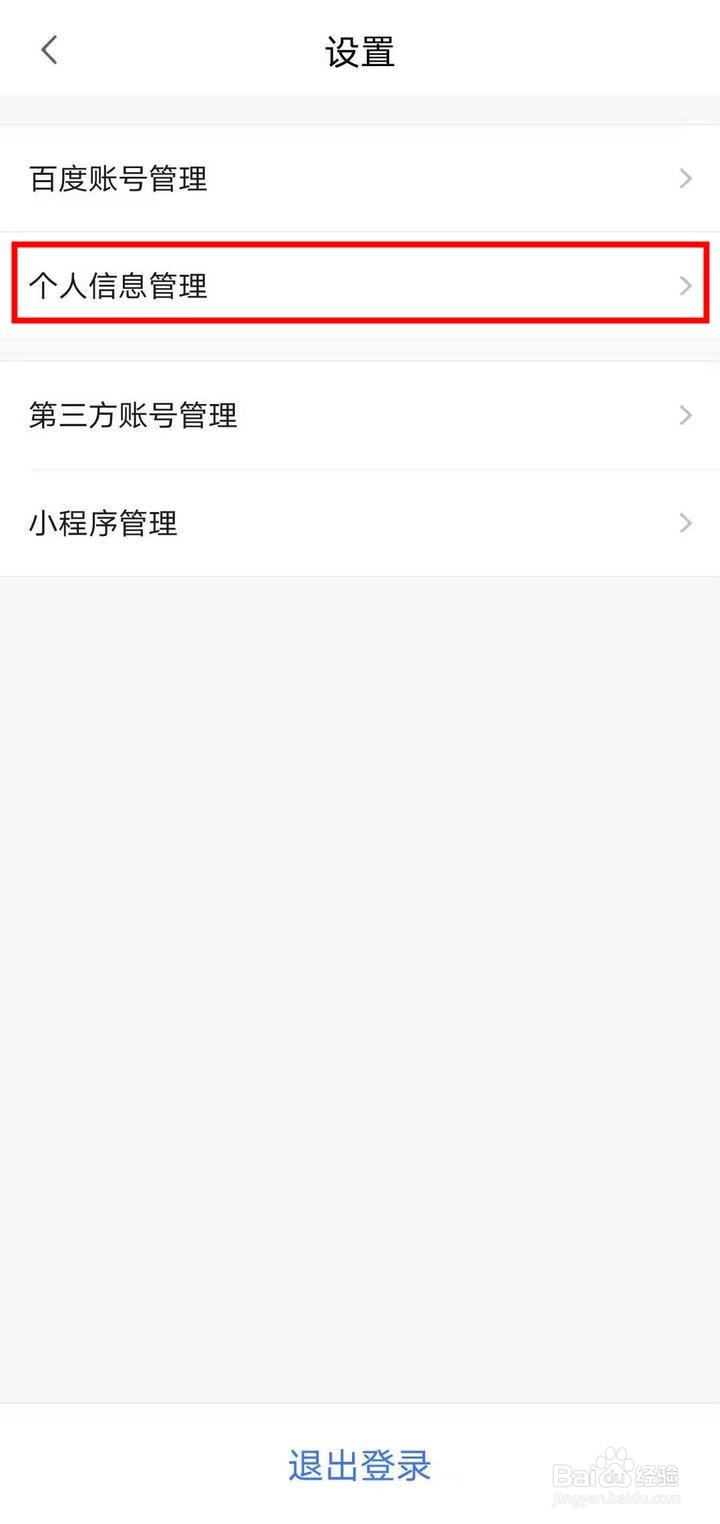Expand 个人信息管理 via its right chevron
Screen dimensions: 720x1524
[686, 285]
